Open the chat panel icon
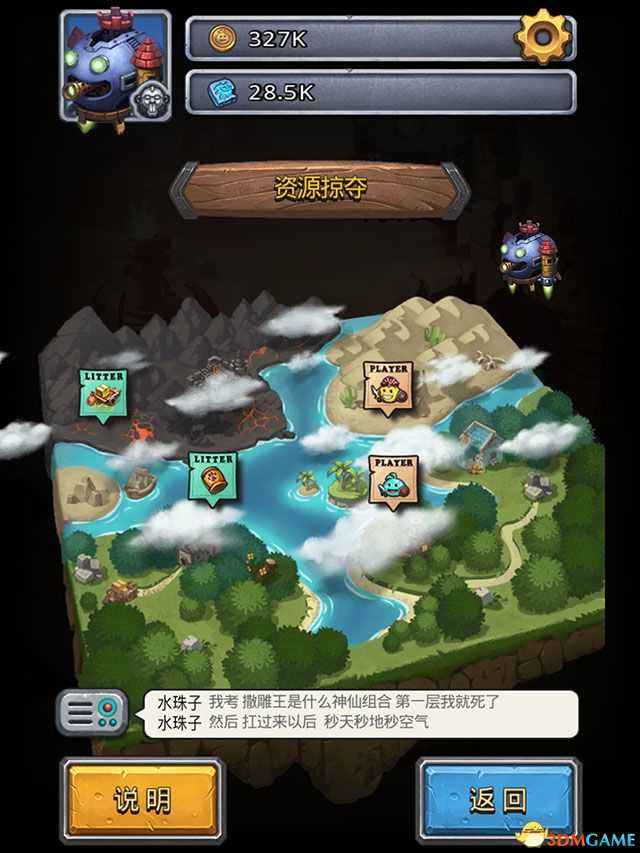Image resolution: width=640 pixels, height=853 pixels. pos(91,712)
